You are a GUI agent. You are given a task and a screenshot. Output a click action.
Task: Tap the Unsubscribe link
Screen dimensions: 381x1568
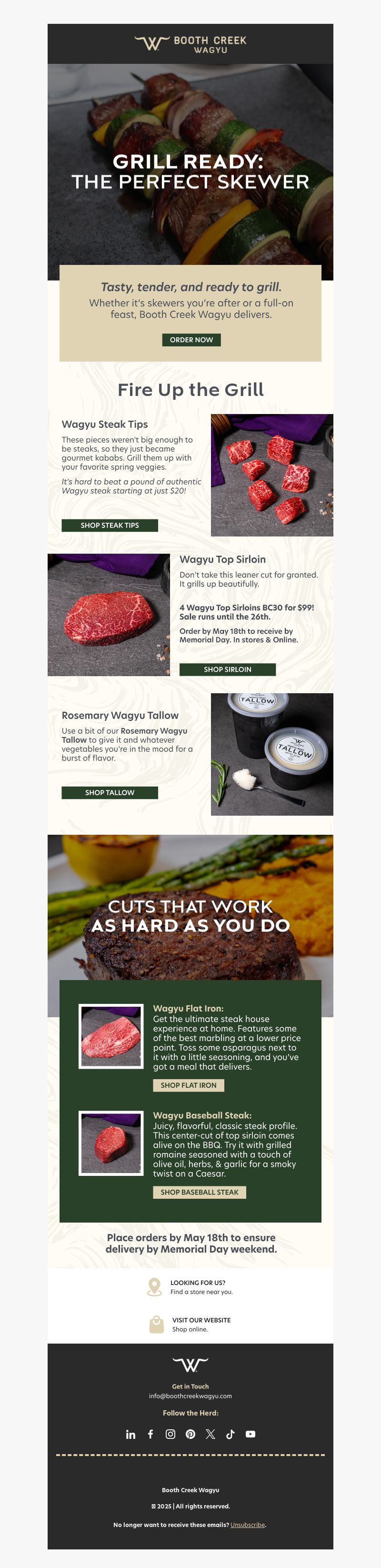point(247,1525)
